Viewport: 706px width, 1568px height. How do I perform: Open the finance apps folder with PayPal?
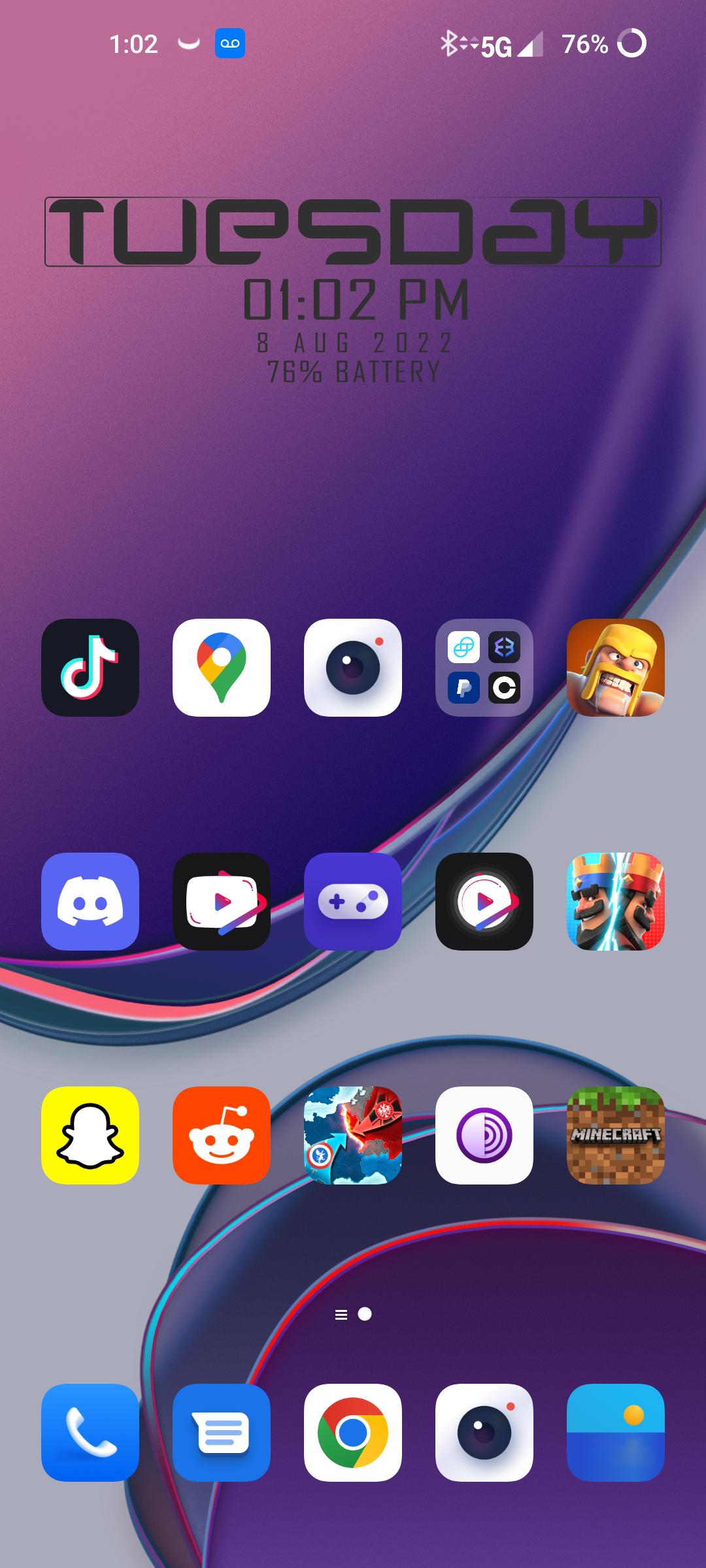click(x=484, y=667)
